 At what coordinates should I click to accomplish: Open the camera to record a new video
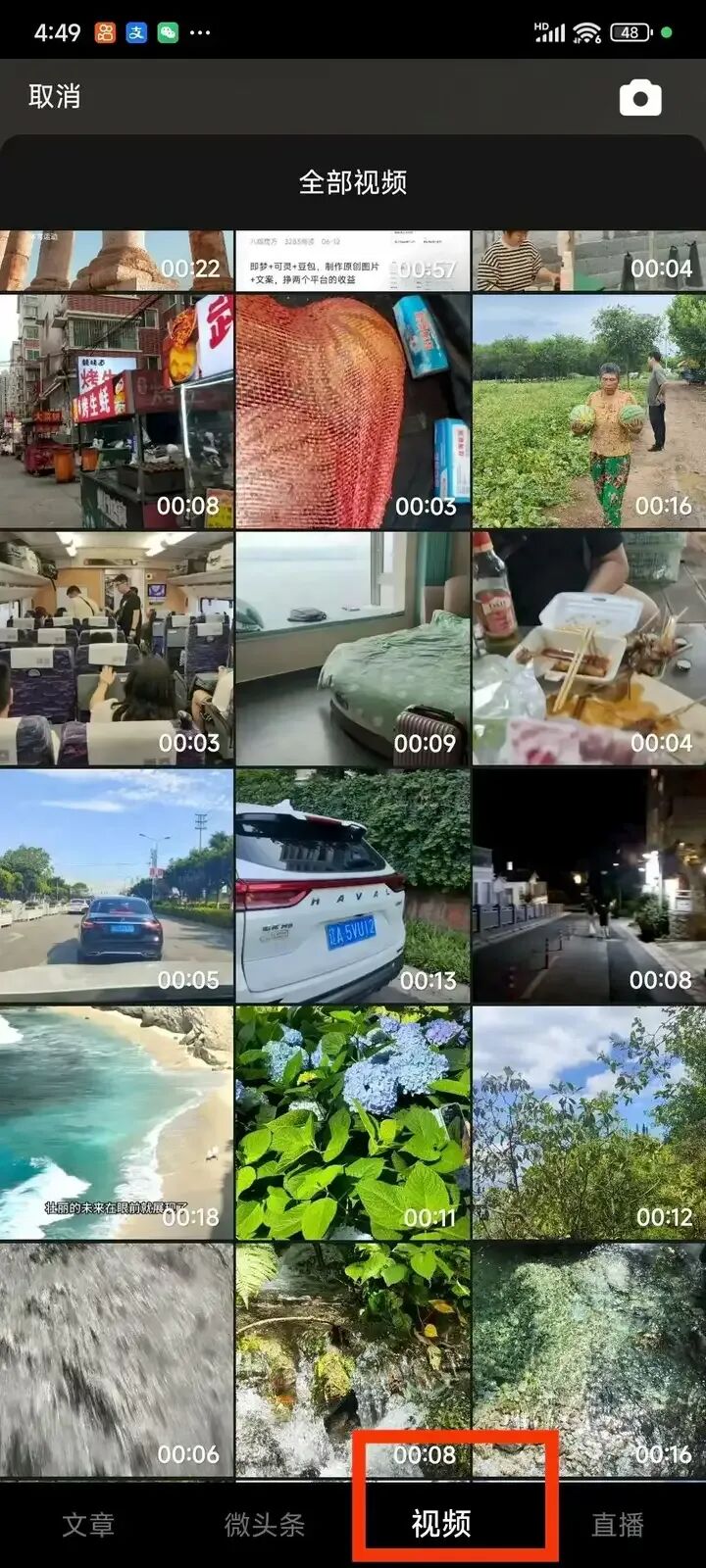pyautogui.click(x=640, y=97)
